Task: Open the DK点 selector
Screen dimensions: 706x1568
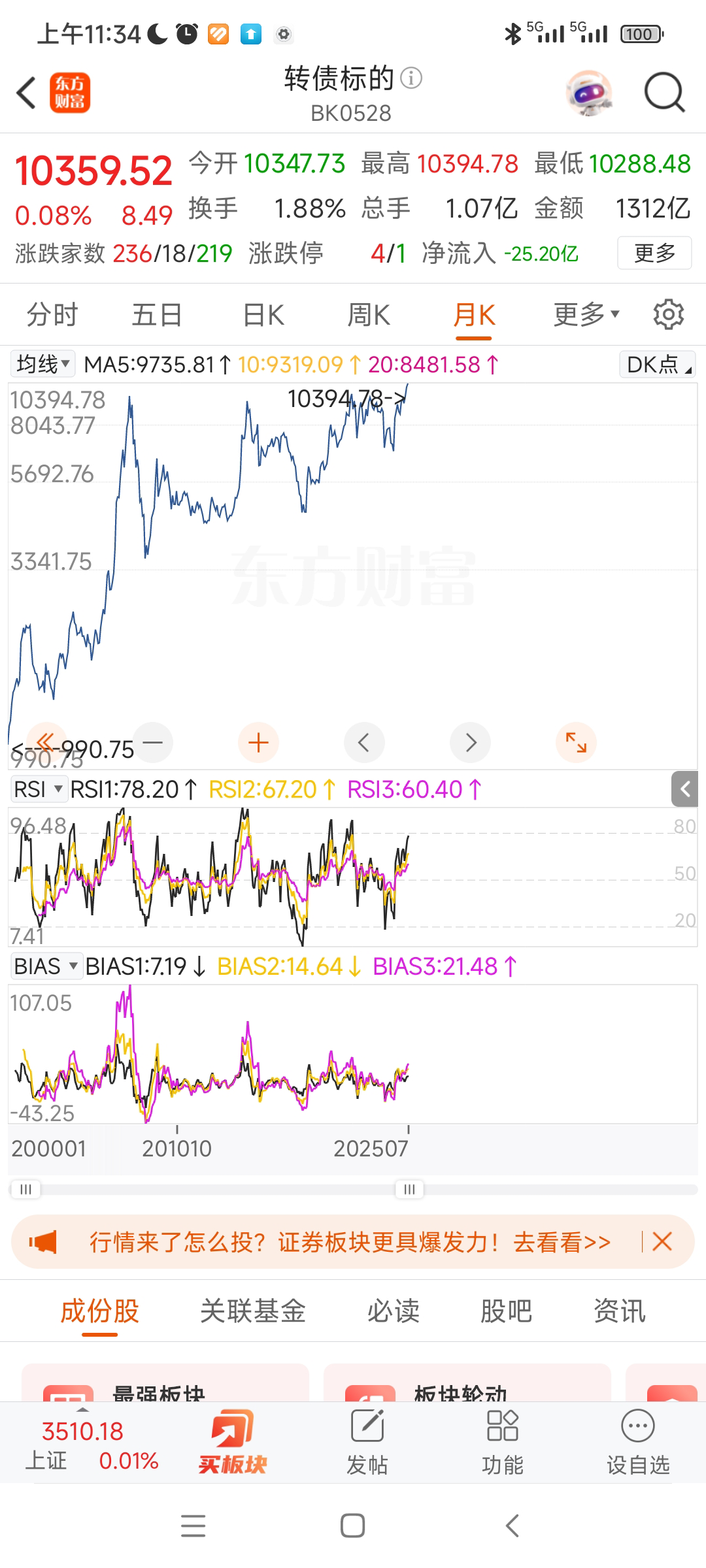Action: [657, 365]
